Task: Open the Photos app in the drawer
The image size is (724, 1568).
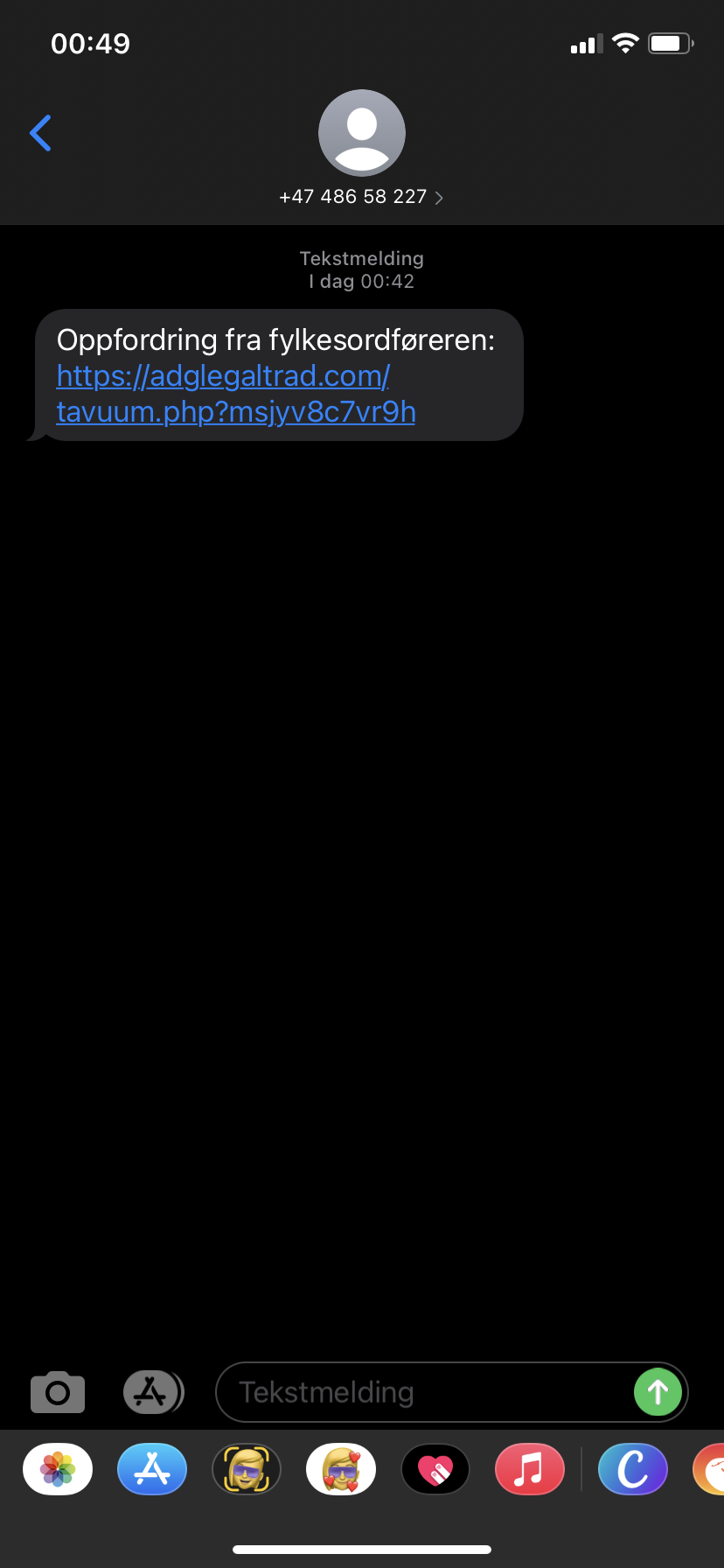Action: click(x=58, y=1469)
